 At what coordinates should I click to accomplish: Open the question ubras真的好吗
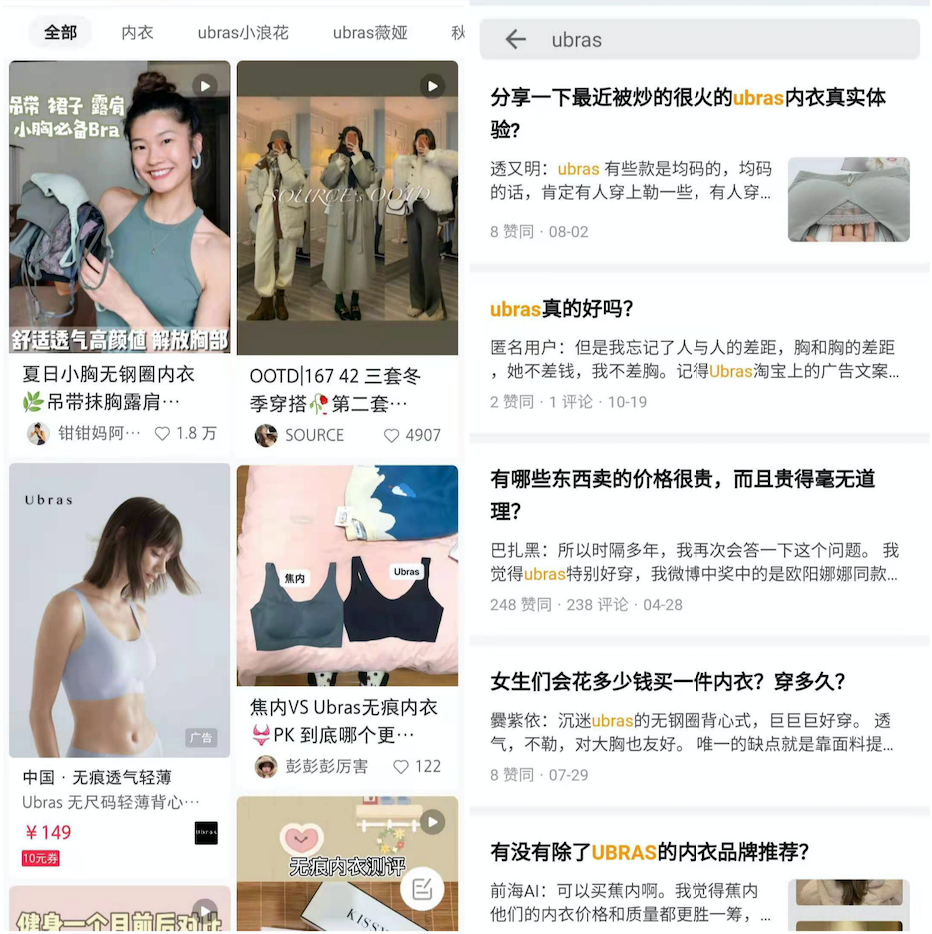(x=562, y=309)
